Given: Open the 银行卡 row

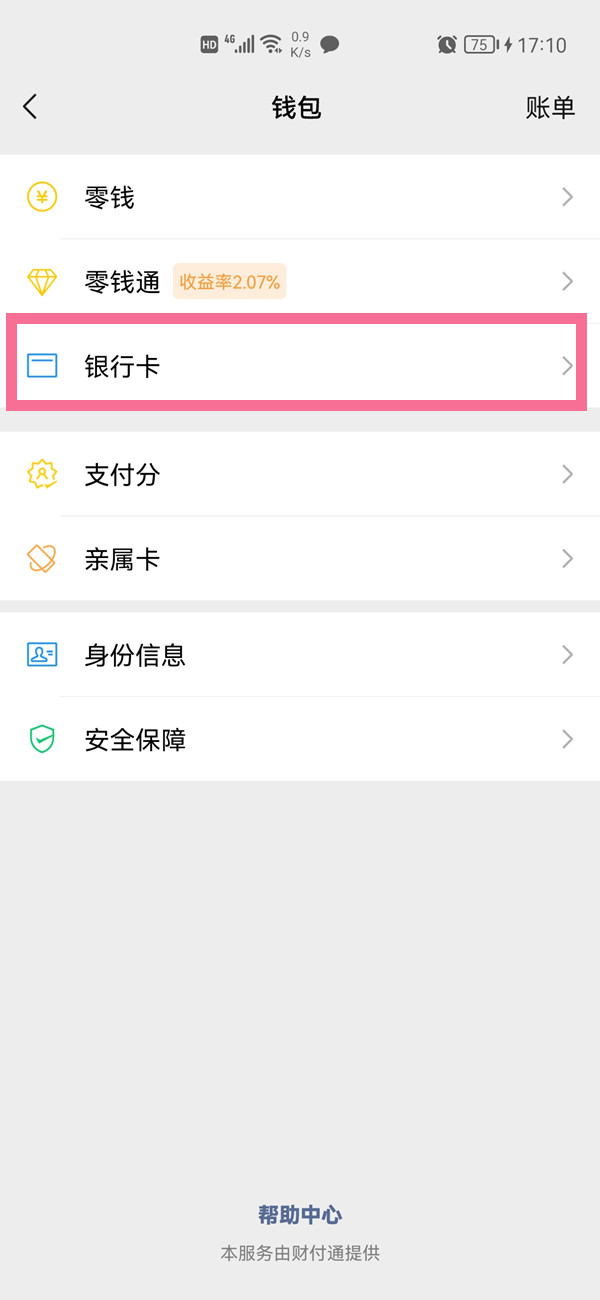Looking at the screenshot, I should pyautogui.click(x=300, y=366).
